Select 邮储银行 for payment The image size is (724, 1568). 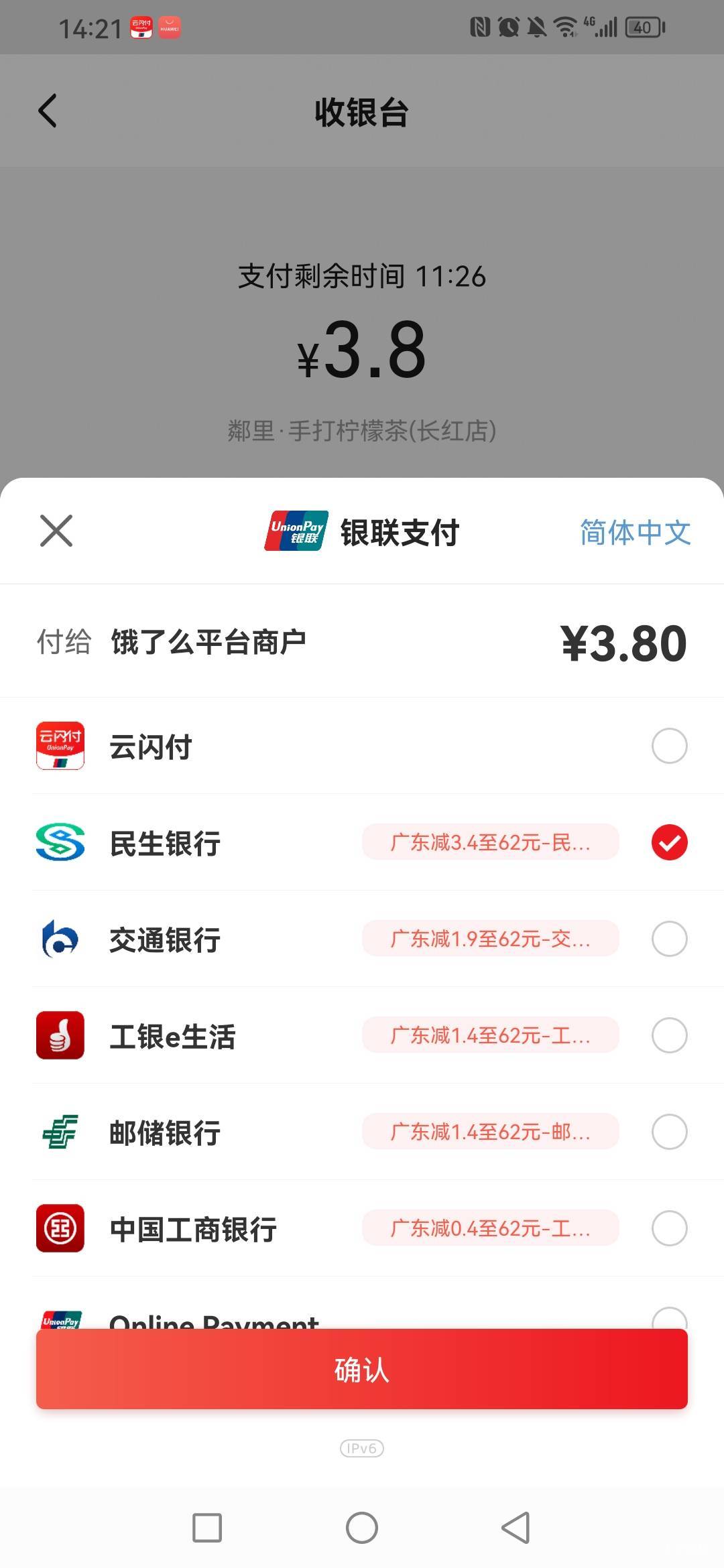click(362, 1132)
